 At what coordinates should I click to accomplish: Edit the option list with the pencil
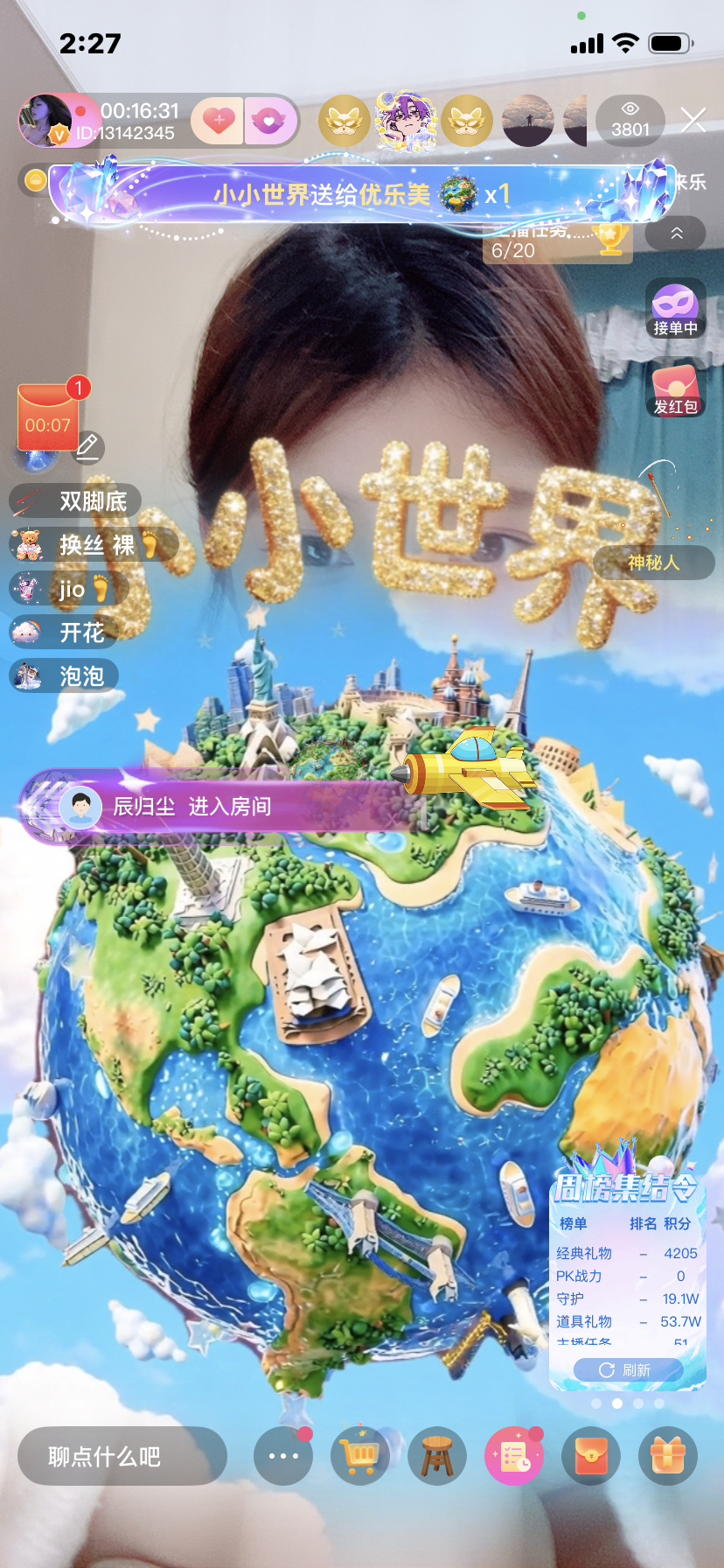(87, 447)
